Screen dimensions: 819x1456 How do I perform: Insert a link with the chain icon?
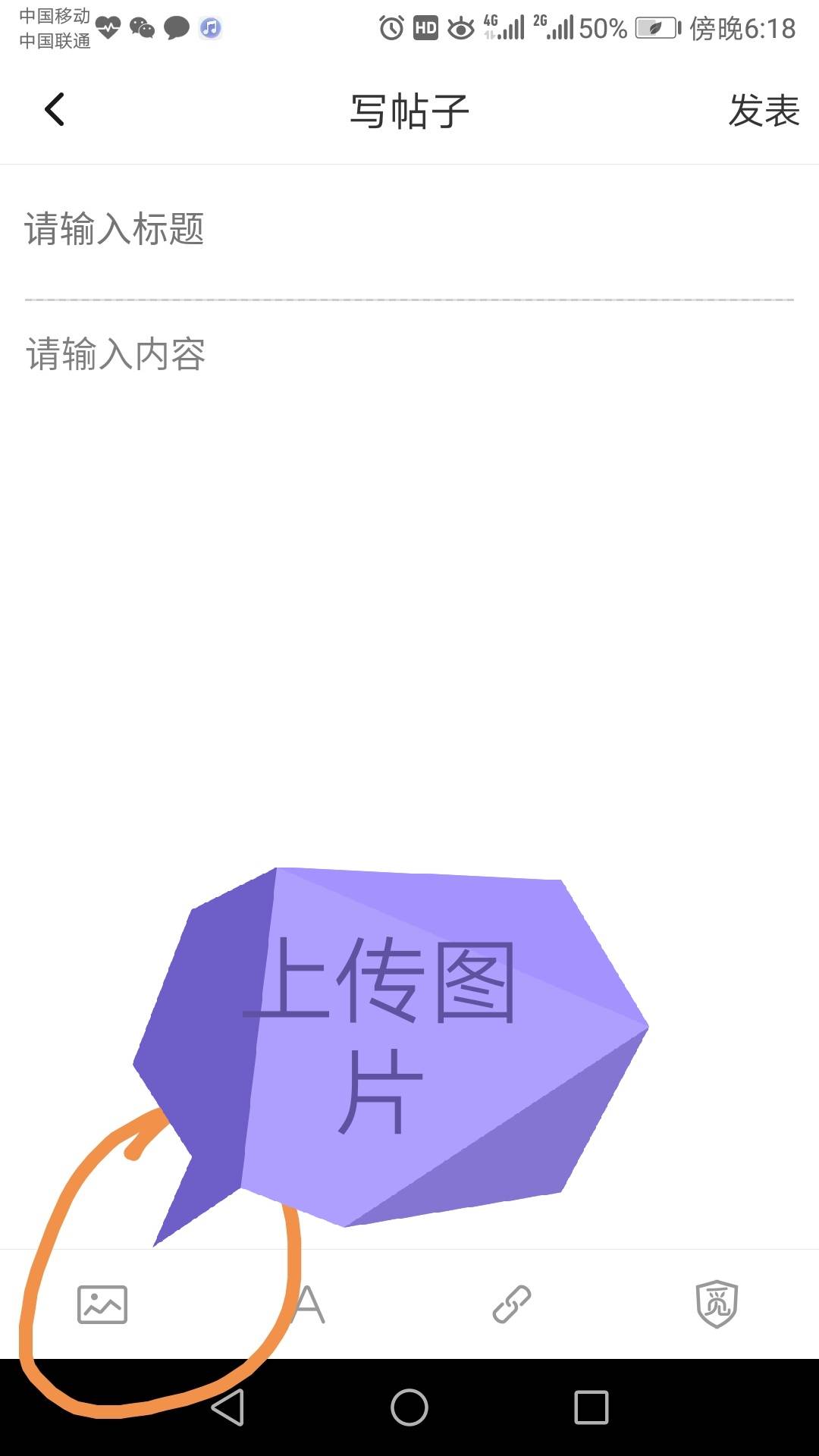(x=512, y=1304)
